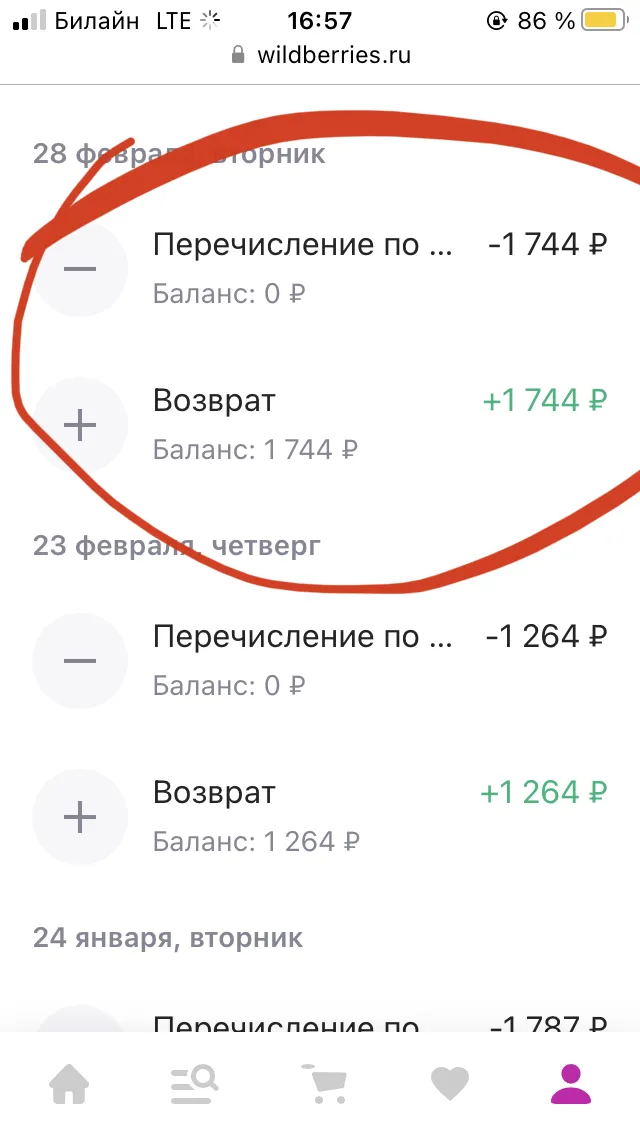Viewport: 640px width, 1136px height.
Task: Open the +1 744 ₽ Возврат entry
Action: [x=320, y=425]
